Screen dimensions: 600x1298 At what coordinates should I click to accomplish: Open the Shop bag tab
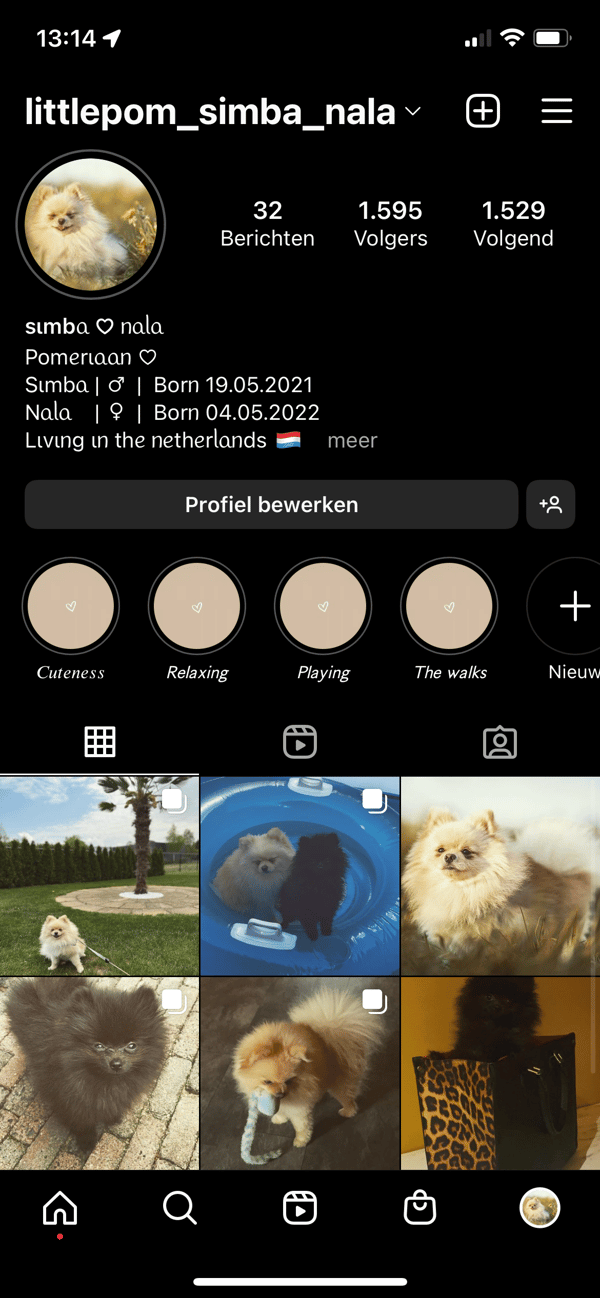tap(420, 1209)
